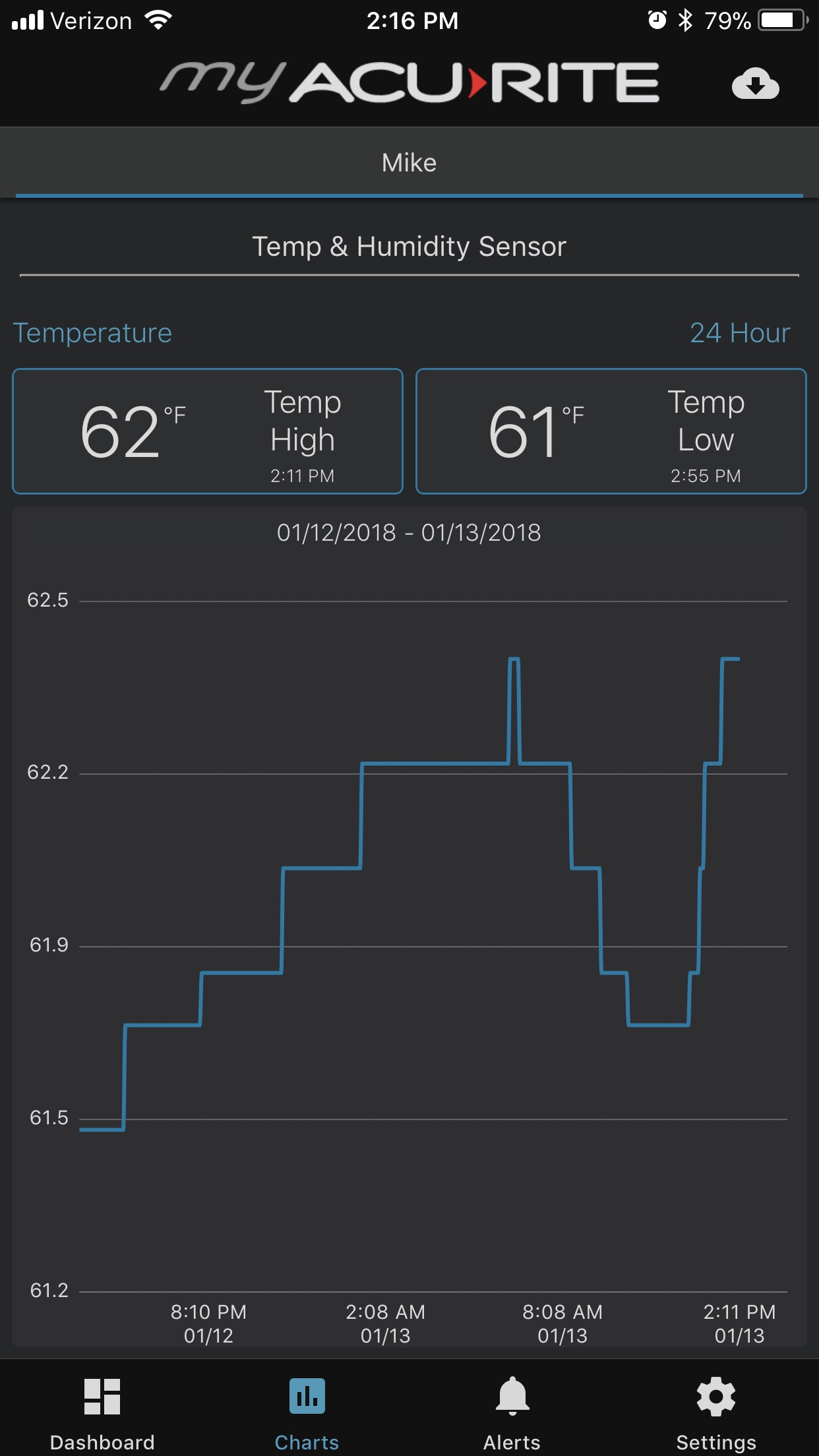Expand the 01/12/2018 - 01/13/2018 date range
Viewport: 819px width, 1456px height.
click(409, 534)
